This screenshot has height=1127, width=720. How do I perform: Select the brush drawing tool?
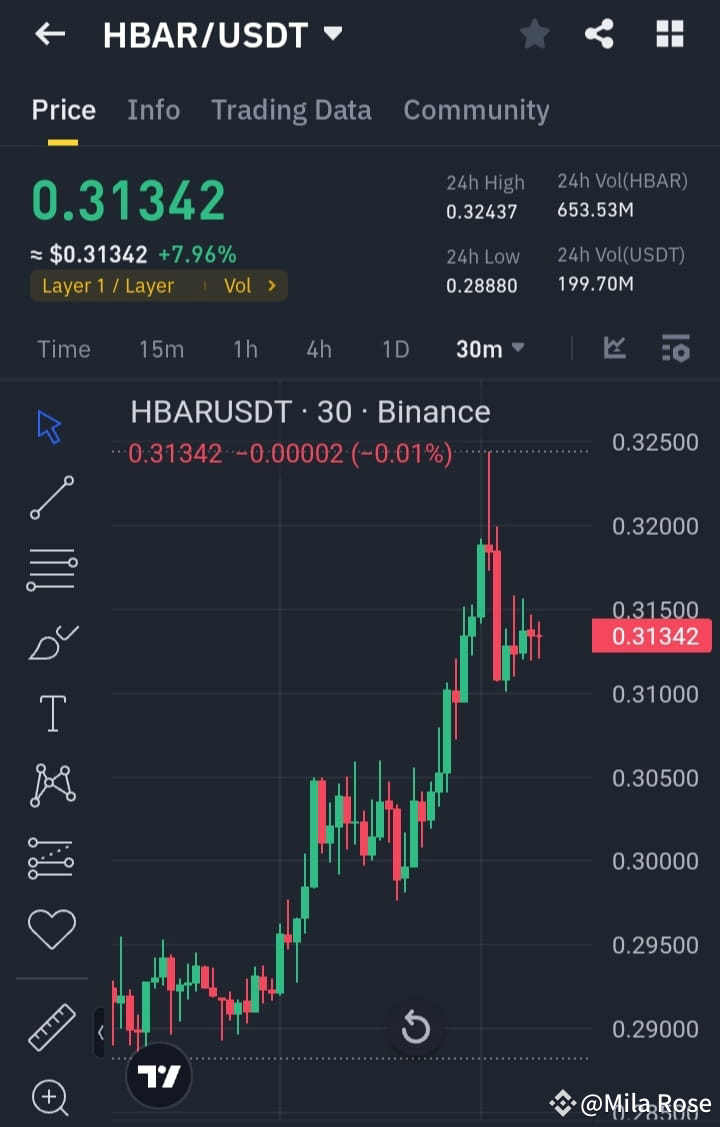coord(49,641)
